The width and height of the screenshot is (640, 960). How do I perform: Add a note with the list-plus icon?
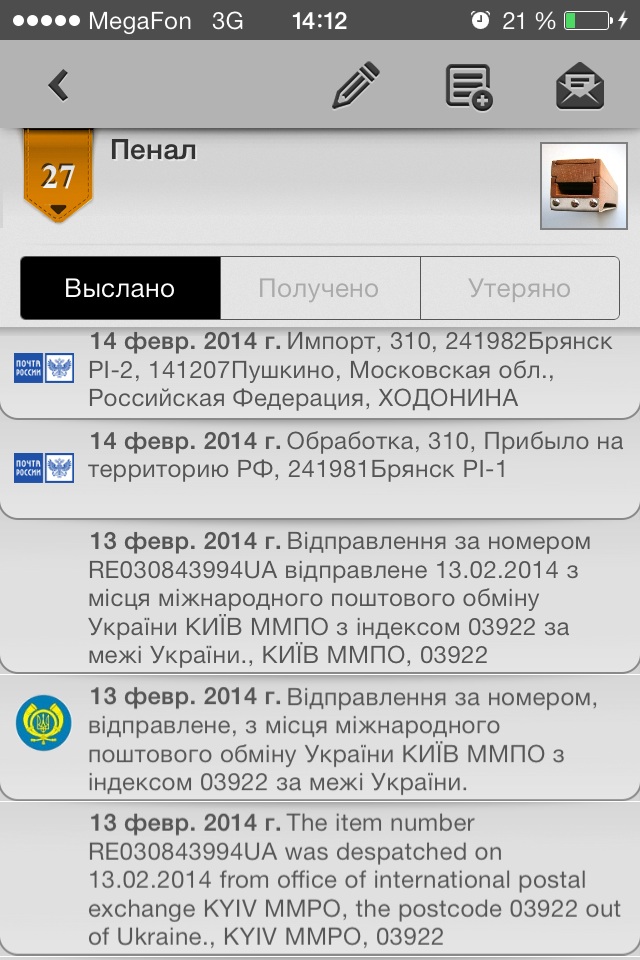tap(468, 86)
